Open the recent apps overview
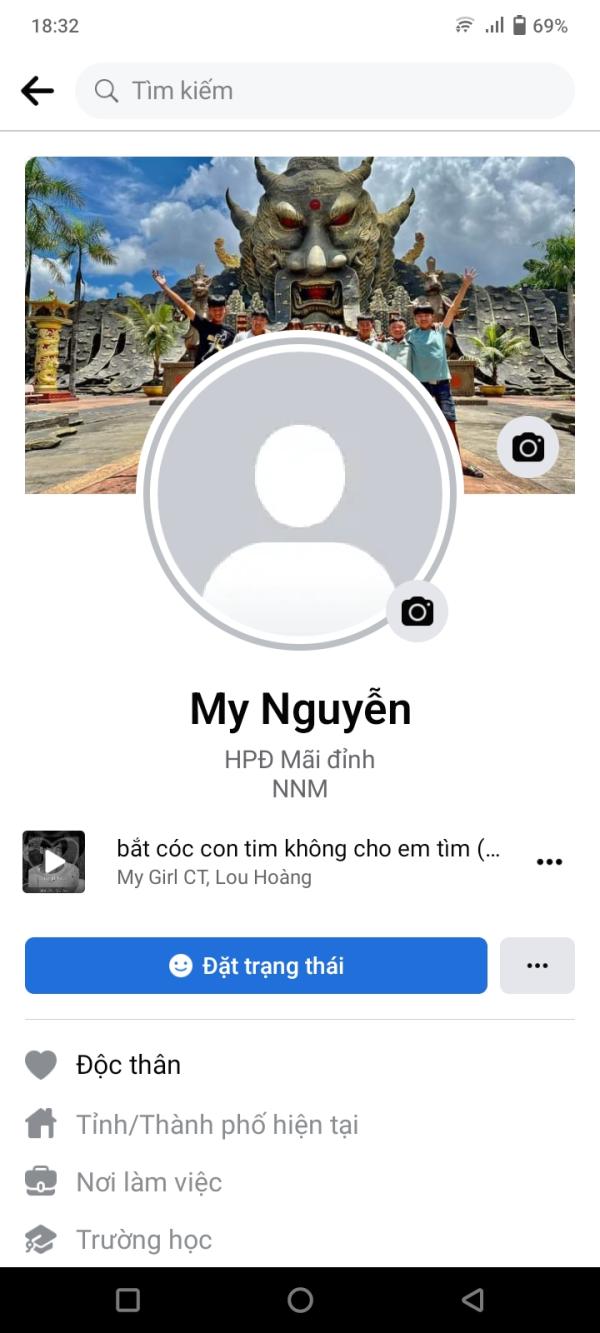Screen dimensions: 600x1333 pyautogui.click(x=128, y=1300)
